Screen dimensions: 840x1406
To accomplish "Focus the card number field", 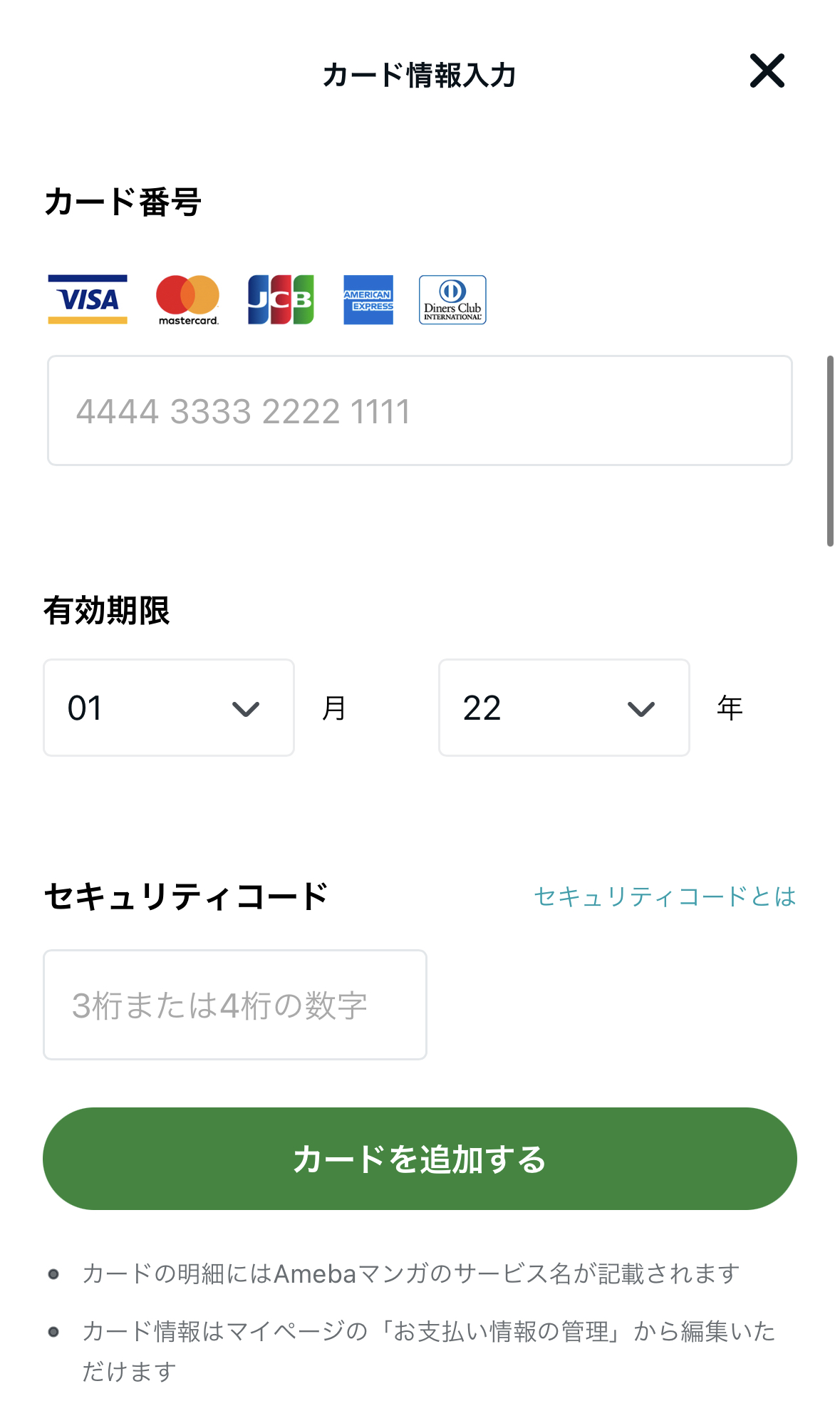I will (x=420, y=410).
